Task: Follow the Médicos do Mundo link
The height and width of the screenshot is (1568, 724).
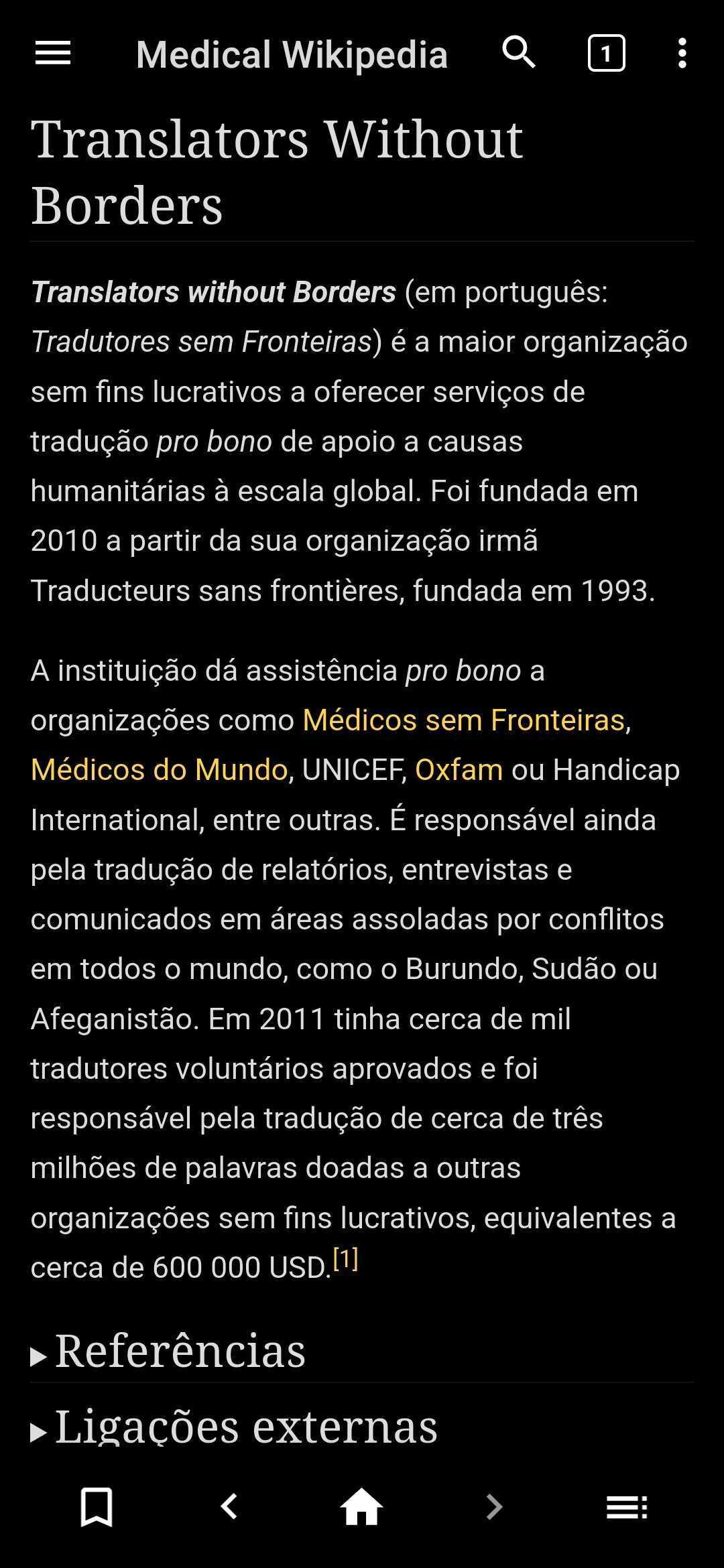Action: (159, 770)
